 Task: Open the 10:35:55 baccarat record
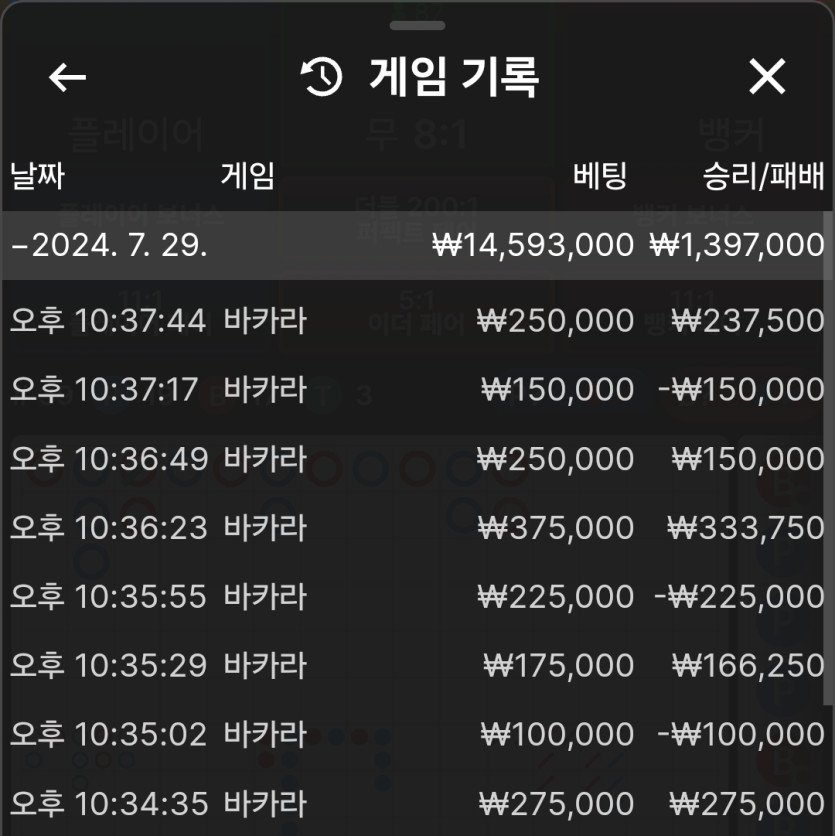[x=417, y=597]
